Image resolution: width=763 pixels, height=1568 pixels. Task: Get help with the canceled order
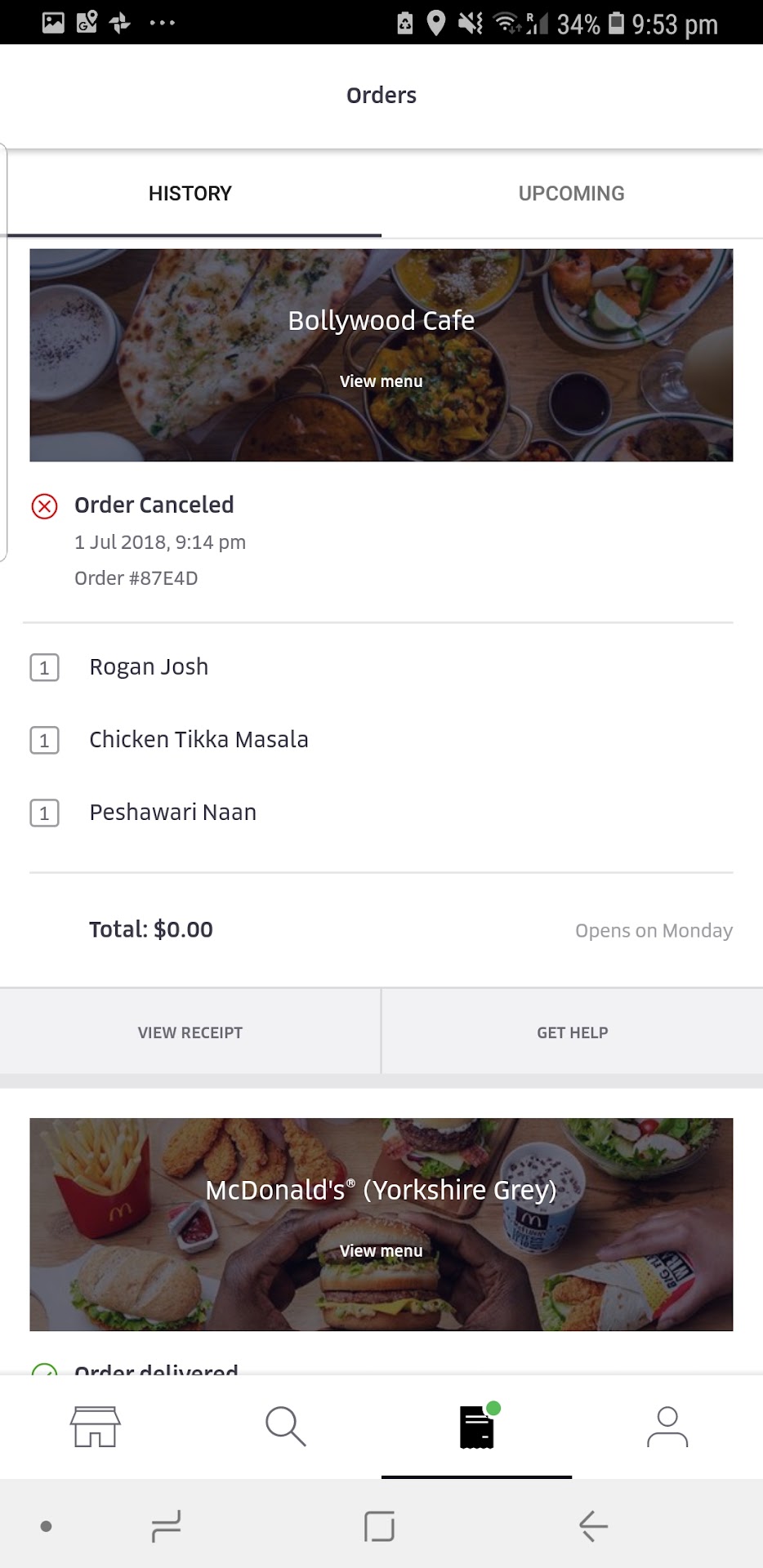572,1032
